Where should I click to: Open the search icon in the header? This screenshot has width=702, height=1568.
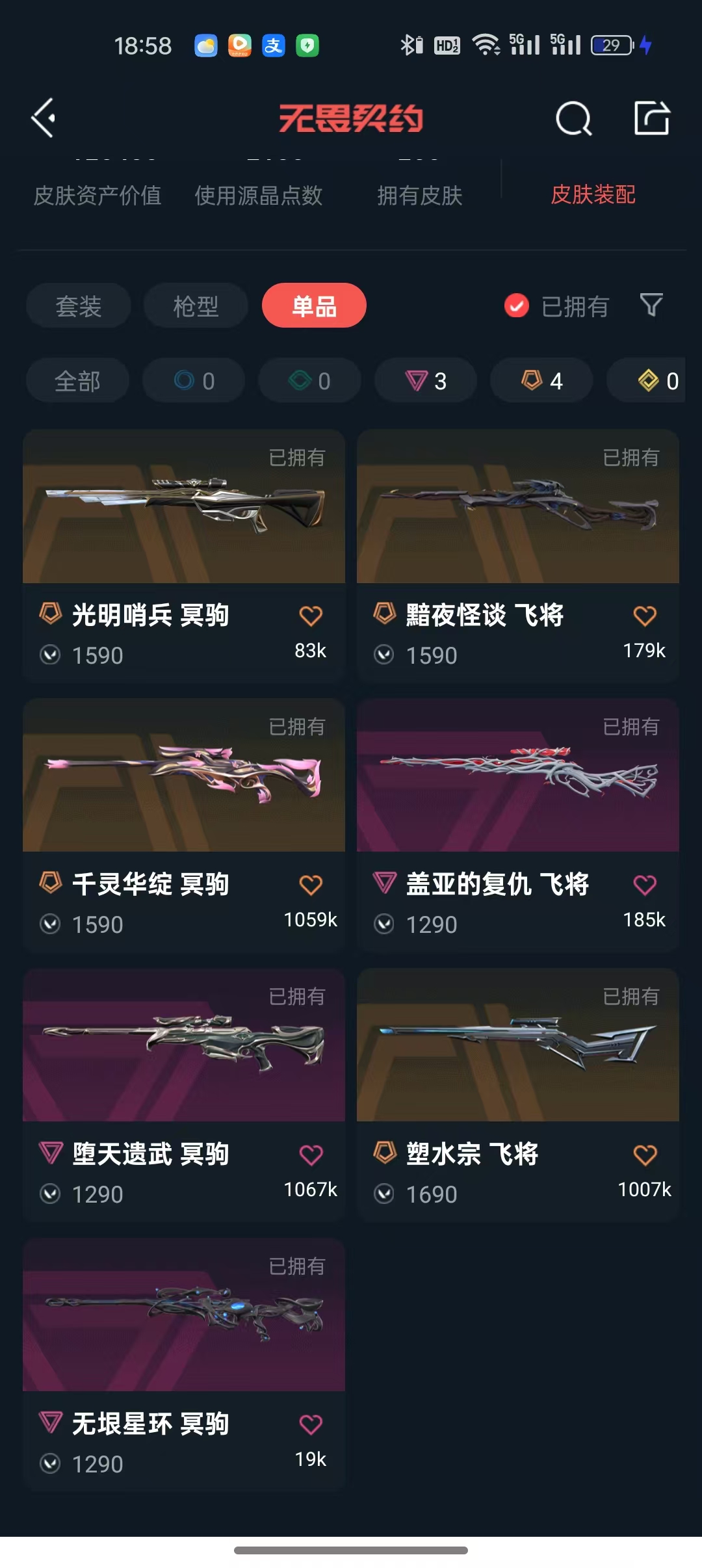pyautogui.click(x=573, y=118)
